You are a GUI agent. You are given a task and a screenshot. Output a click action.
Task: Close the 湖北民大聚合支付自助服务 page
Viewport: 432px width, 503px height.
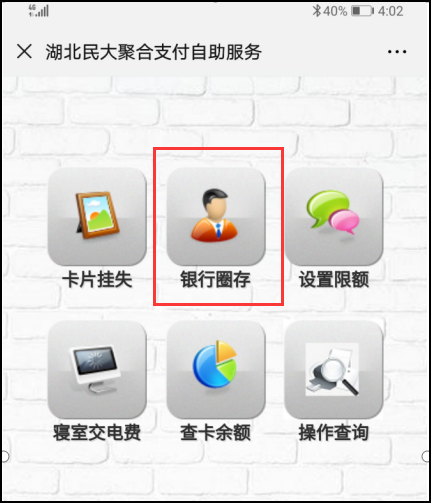pyautogui.click(x=24, y=52)
